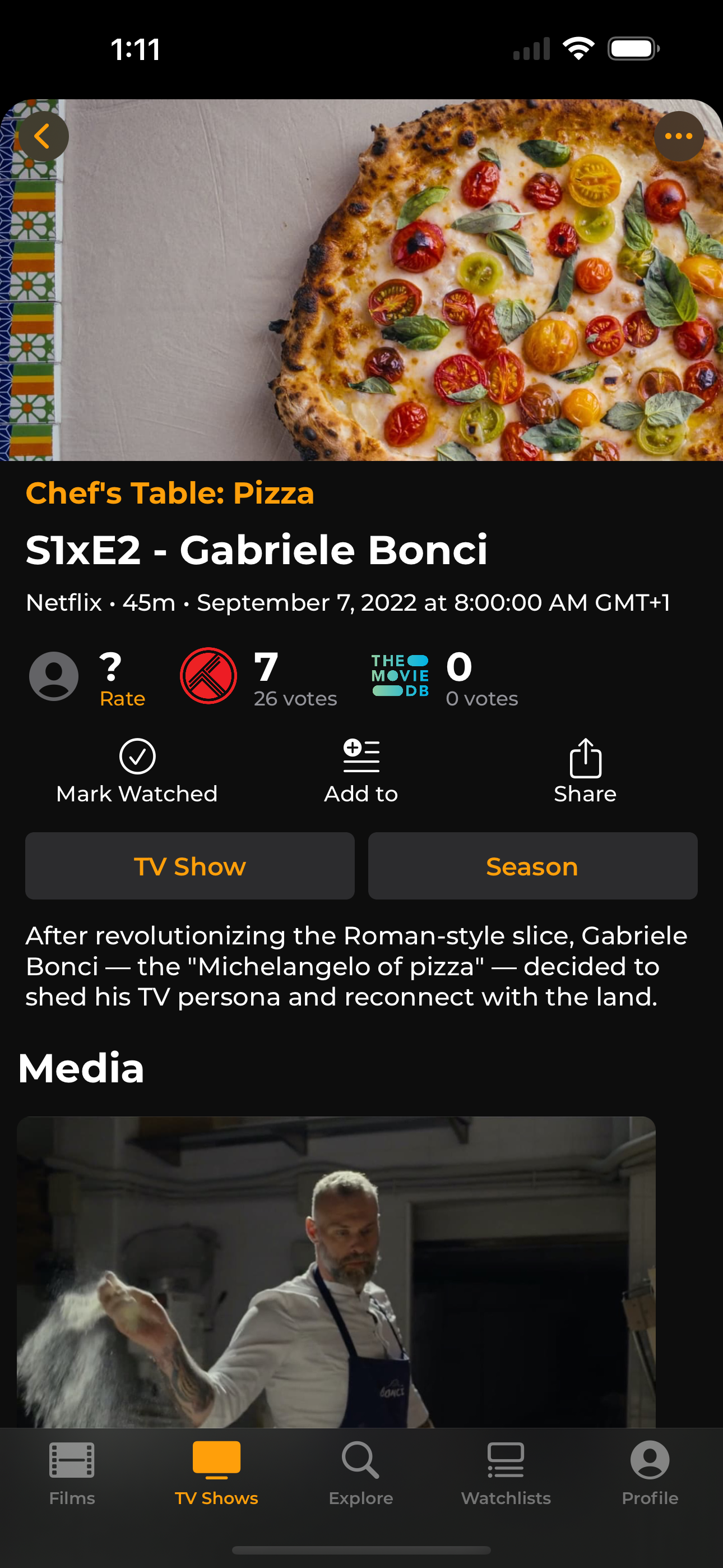Viewport: 723px width, 1568px height.
Task: Switch to the Watchlists tab
Action: [506, 1472]
